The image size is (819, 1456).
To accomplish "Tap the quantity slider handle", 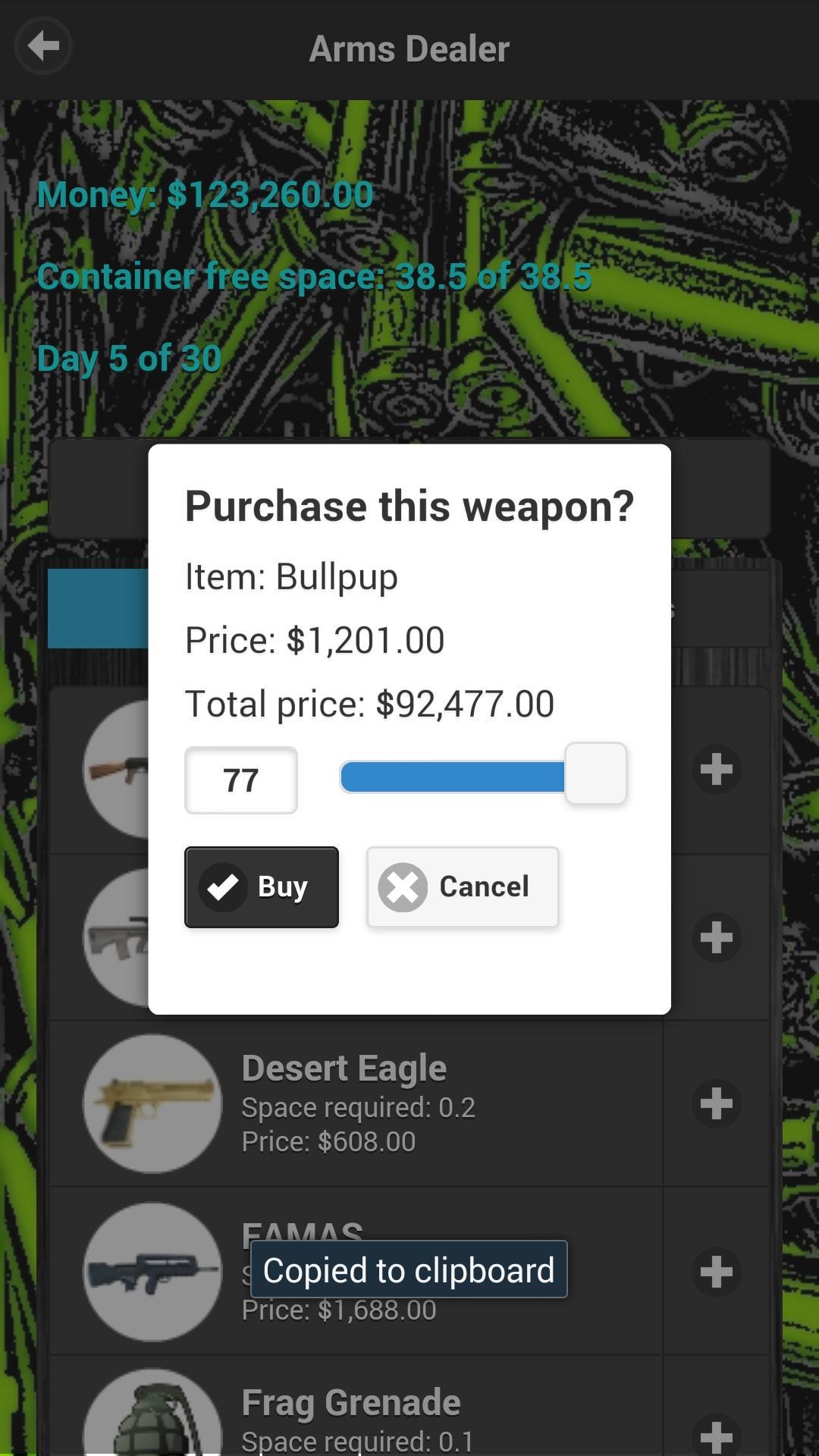I will tap(595, 773).
